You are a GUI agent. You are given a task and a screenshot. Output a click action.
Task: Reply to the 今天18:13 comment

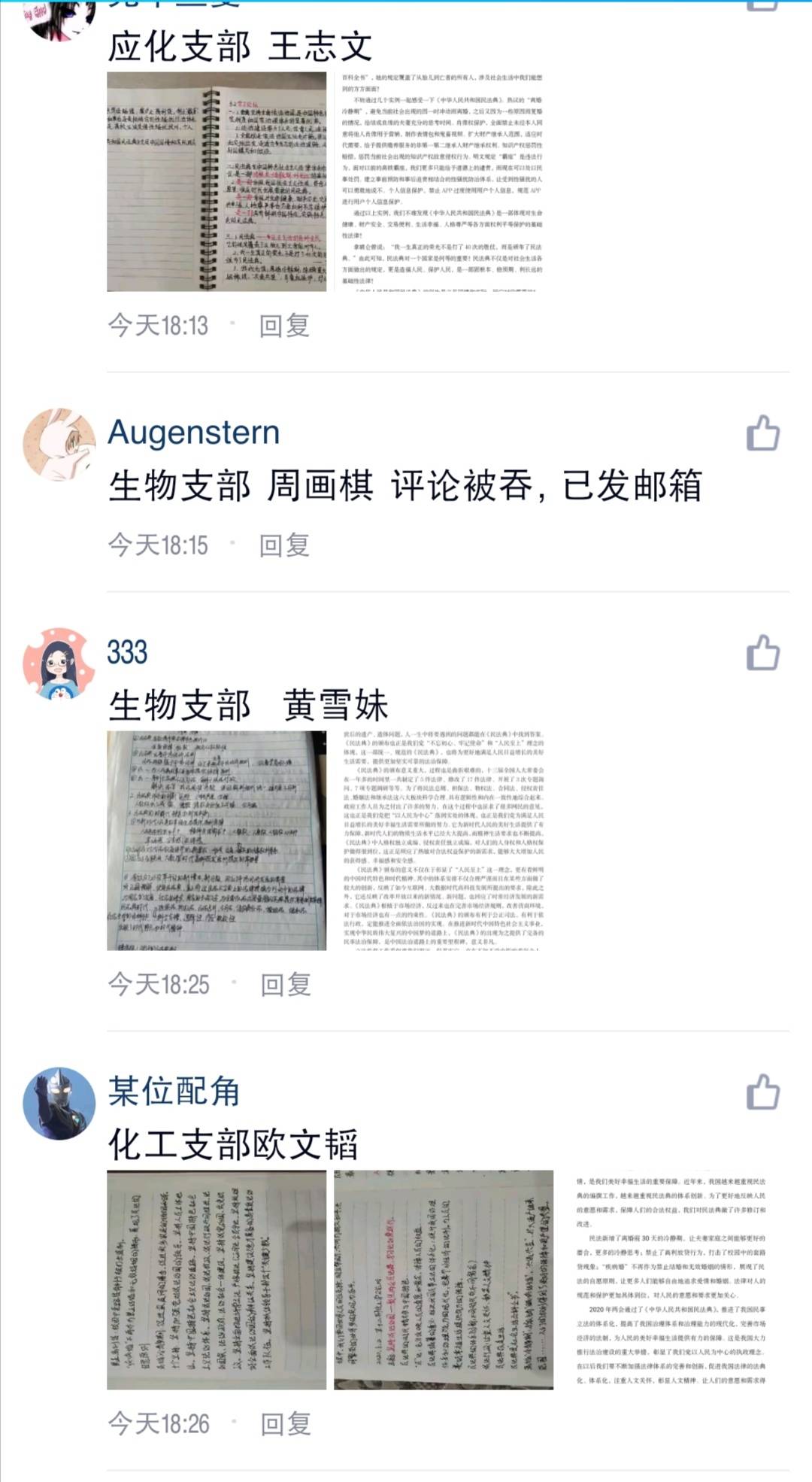pos(284,326)
